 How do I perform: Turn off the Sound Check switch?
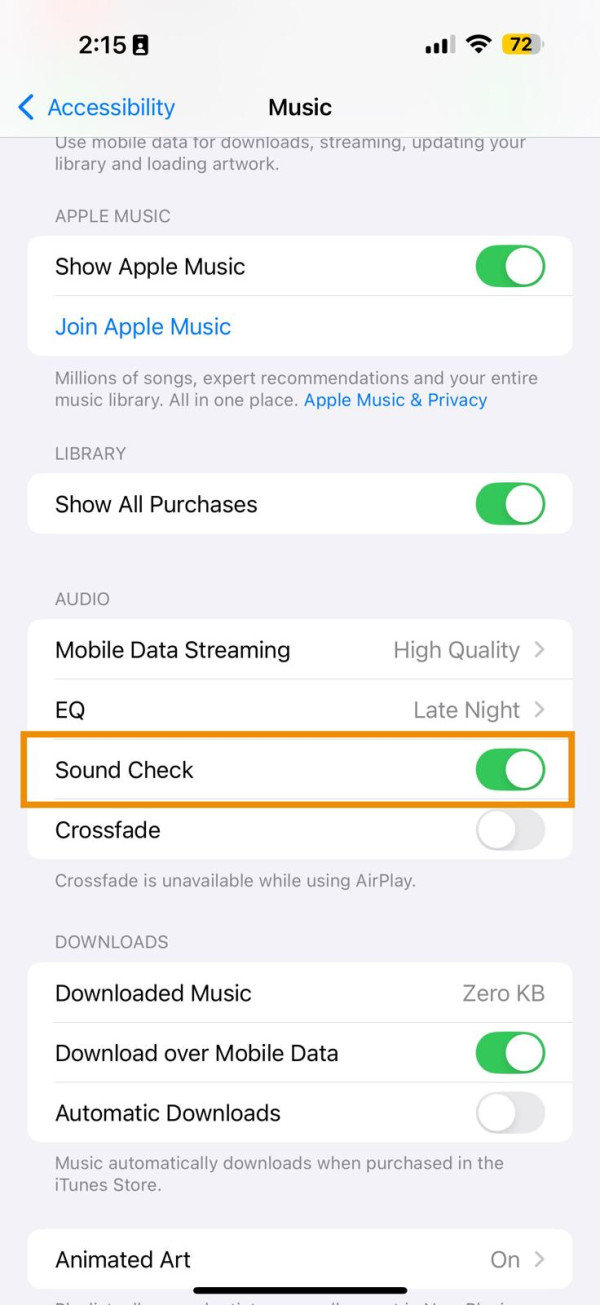tap(510, 770)
